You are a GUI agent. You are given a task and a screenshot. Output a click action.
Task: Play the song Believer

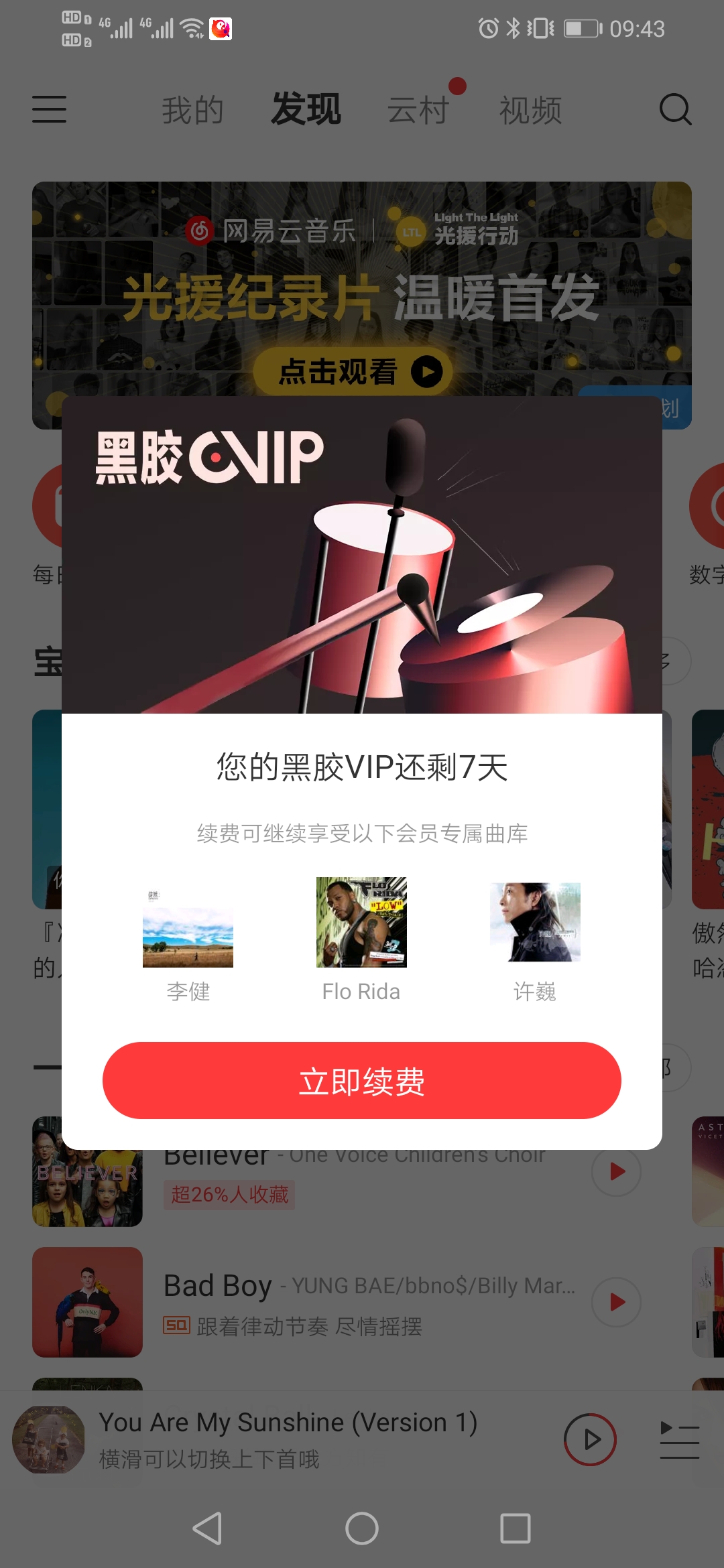pyautogui.click(x=617, y=1171)
